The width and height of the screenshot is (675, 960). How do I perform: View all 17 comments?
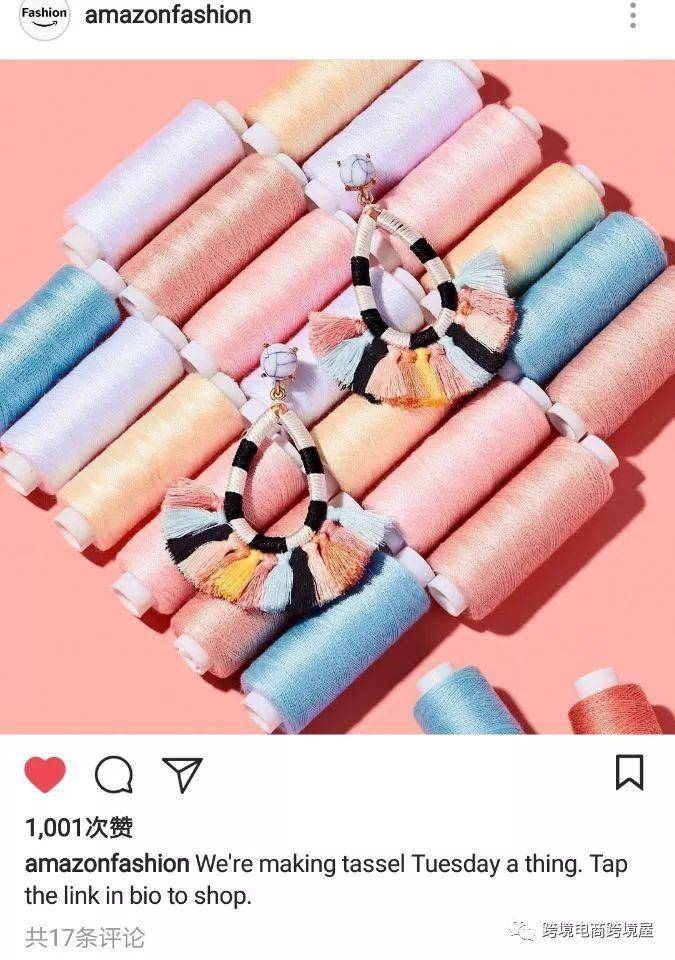[x=85, y=937]
